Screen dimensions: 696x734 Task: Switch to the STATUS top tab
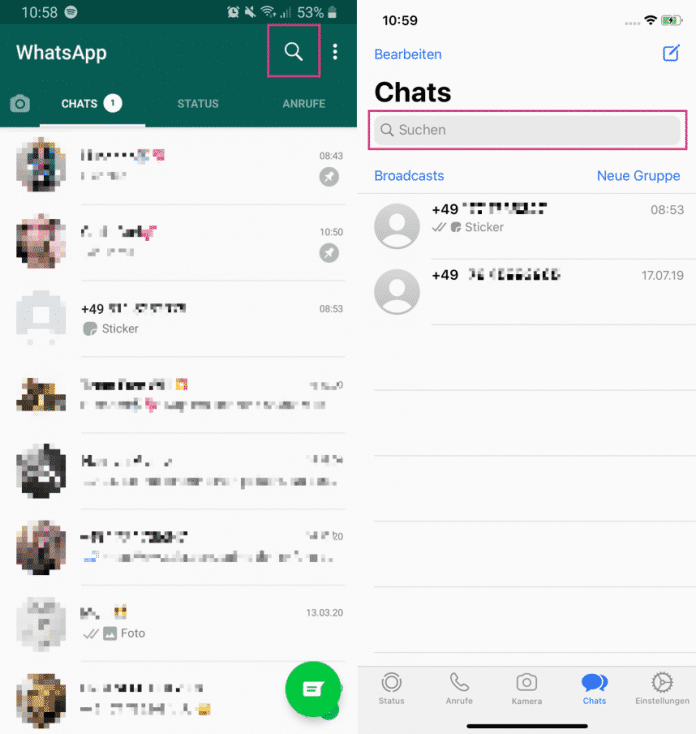[x=198, y=103]
